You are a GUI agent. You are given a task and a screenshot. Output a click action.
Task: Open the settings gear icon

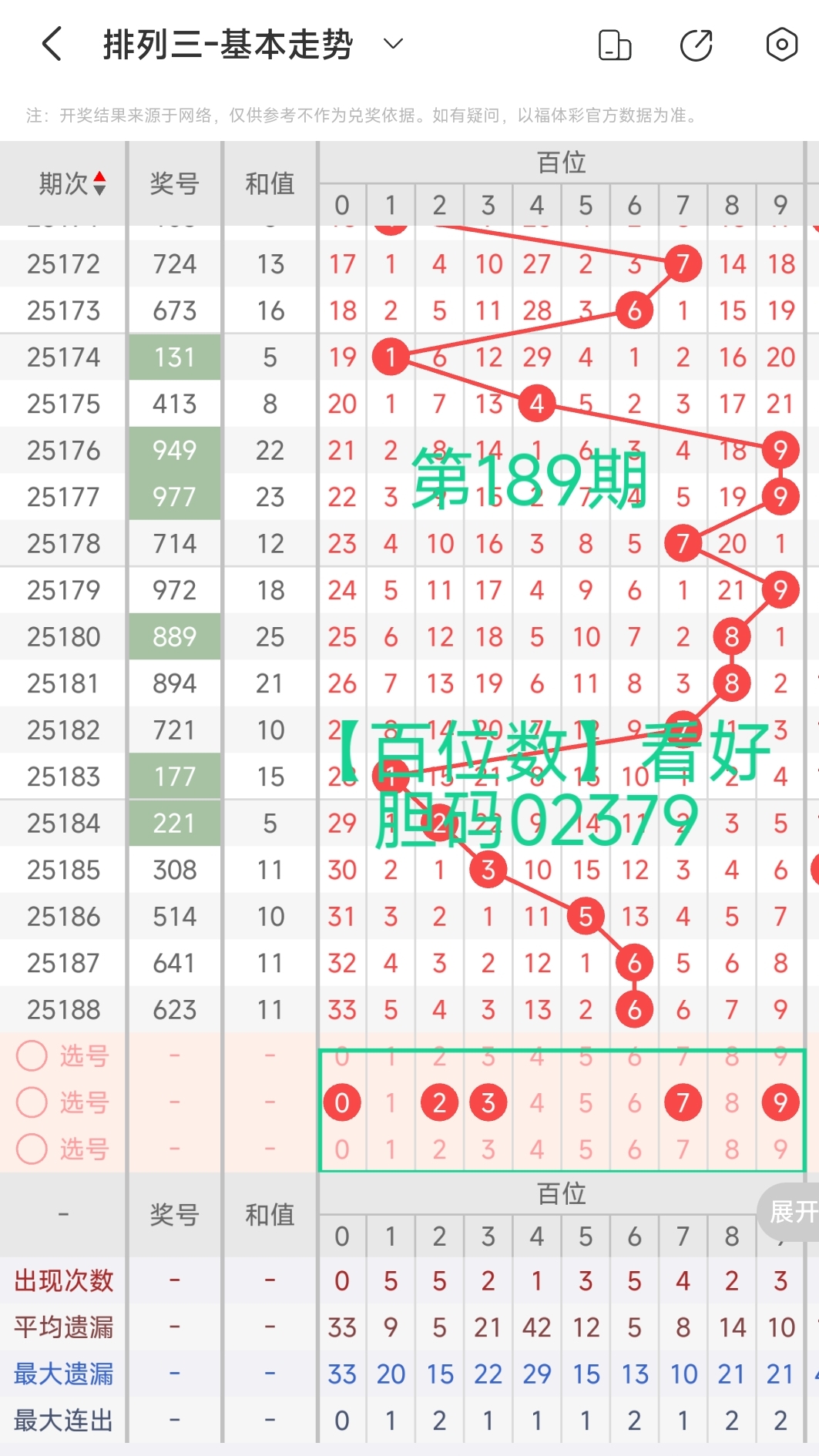pyautogui.click(x=781, y=45)
